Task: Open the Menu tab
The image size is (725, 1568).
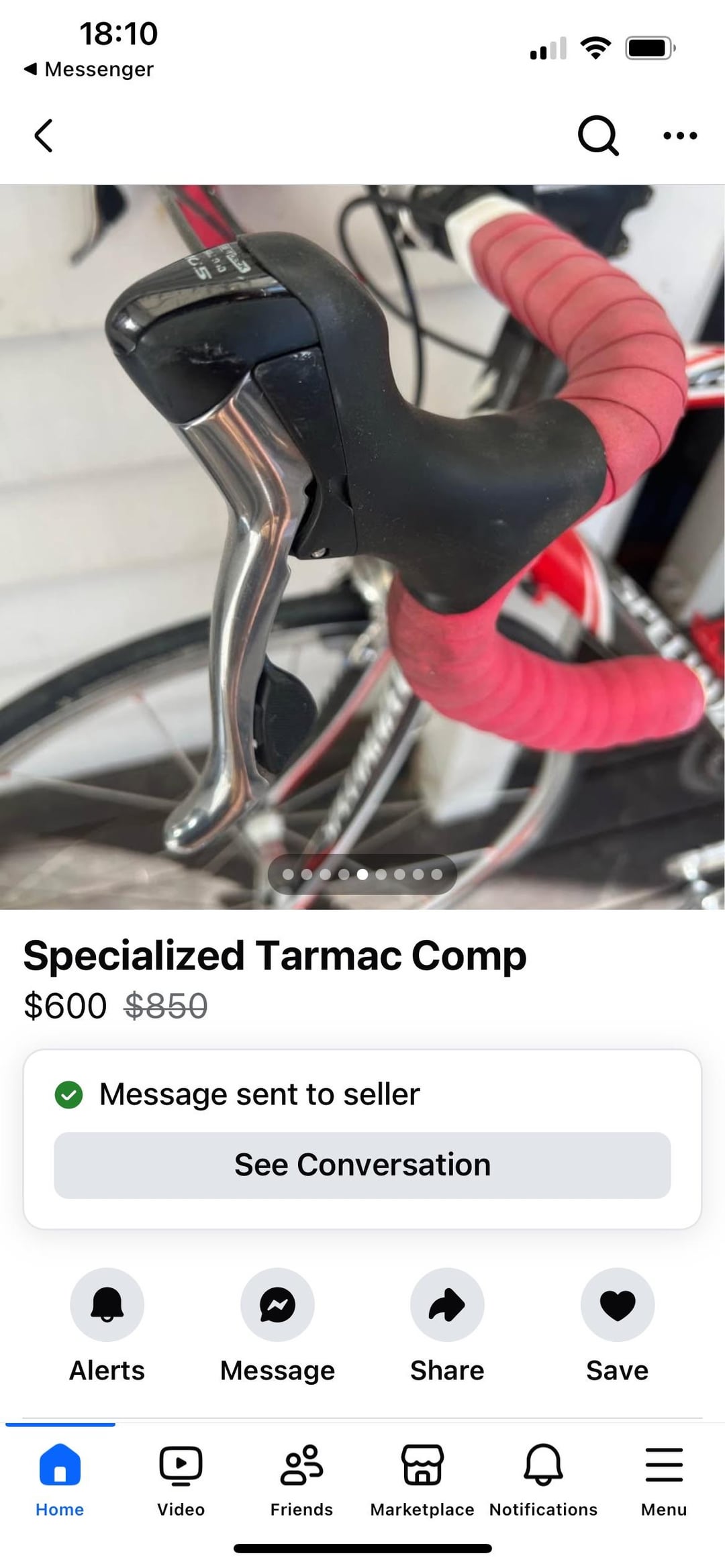Action: click(x=664, y=1479)
